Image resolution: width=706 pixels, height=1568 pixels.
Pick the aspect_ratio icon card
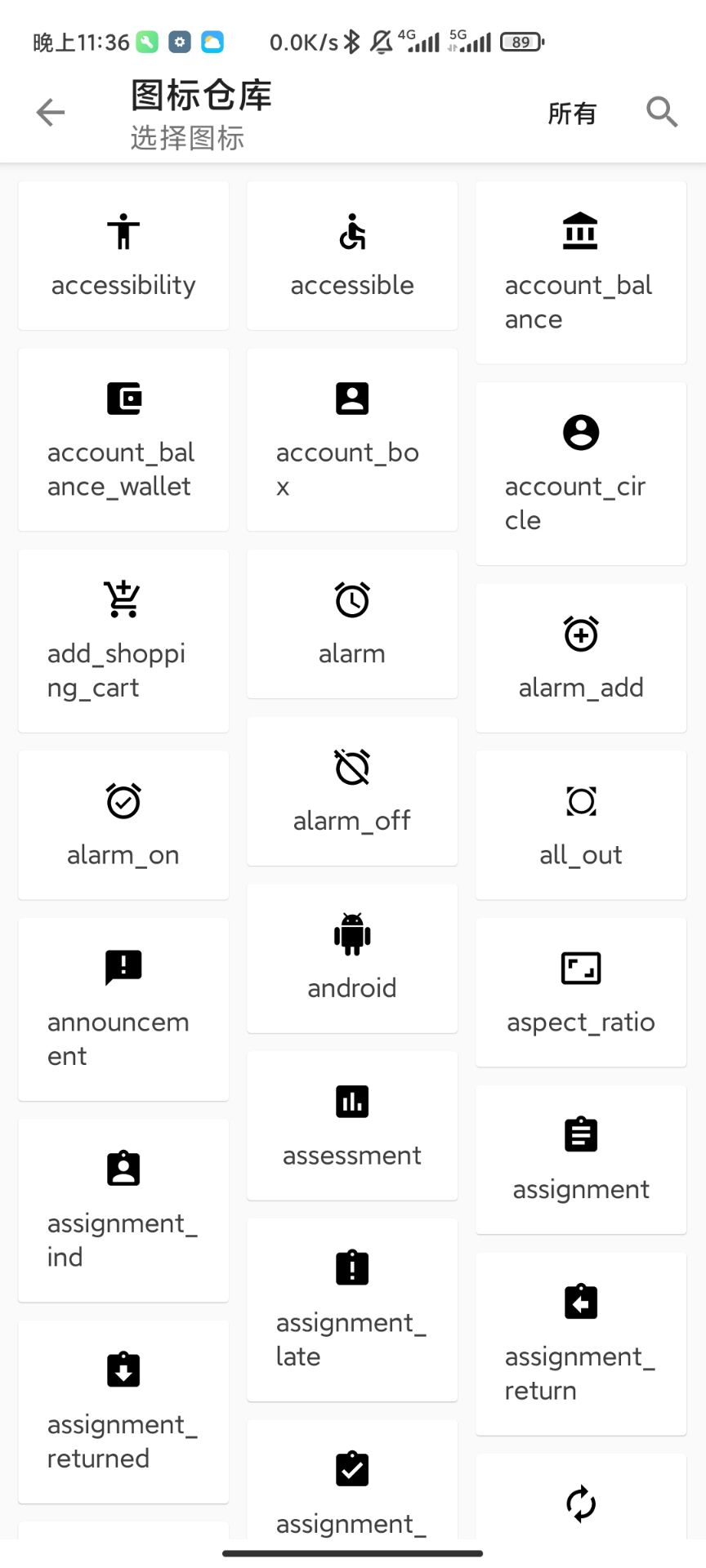pos(581,992)
